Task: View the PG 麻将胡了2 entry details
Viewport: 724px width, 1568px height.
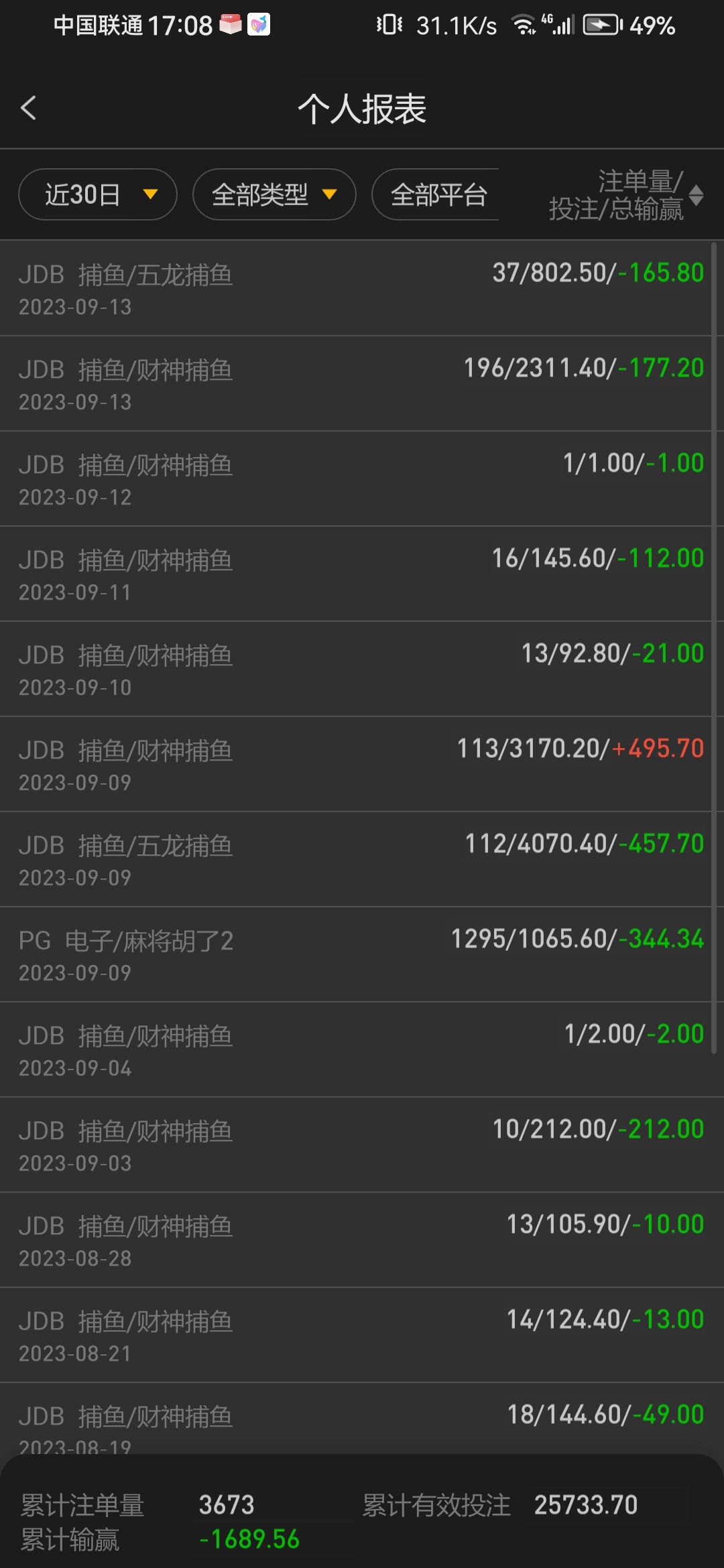Action: point(362,957)
